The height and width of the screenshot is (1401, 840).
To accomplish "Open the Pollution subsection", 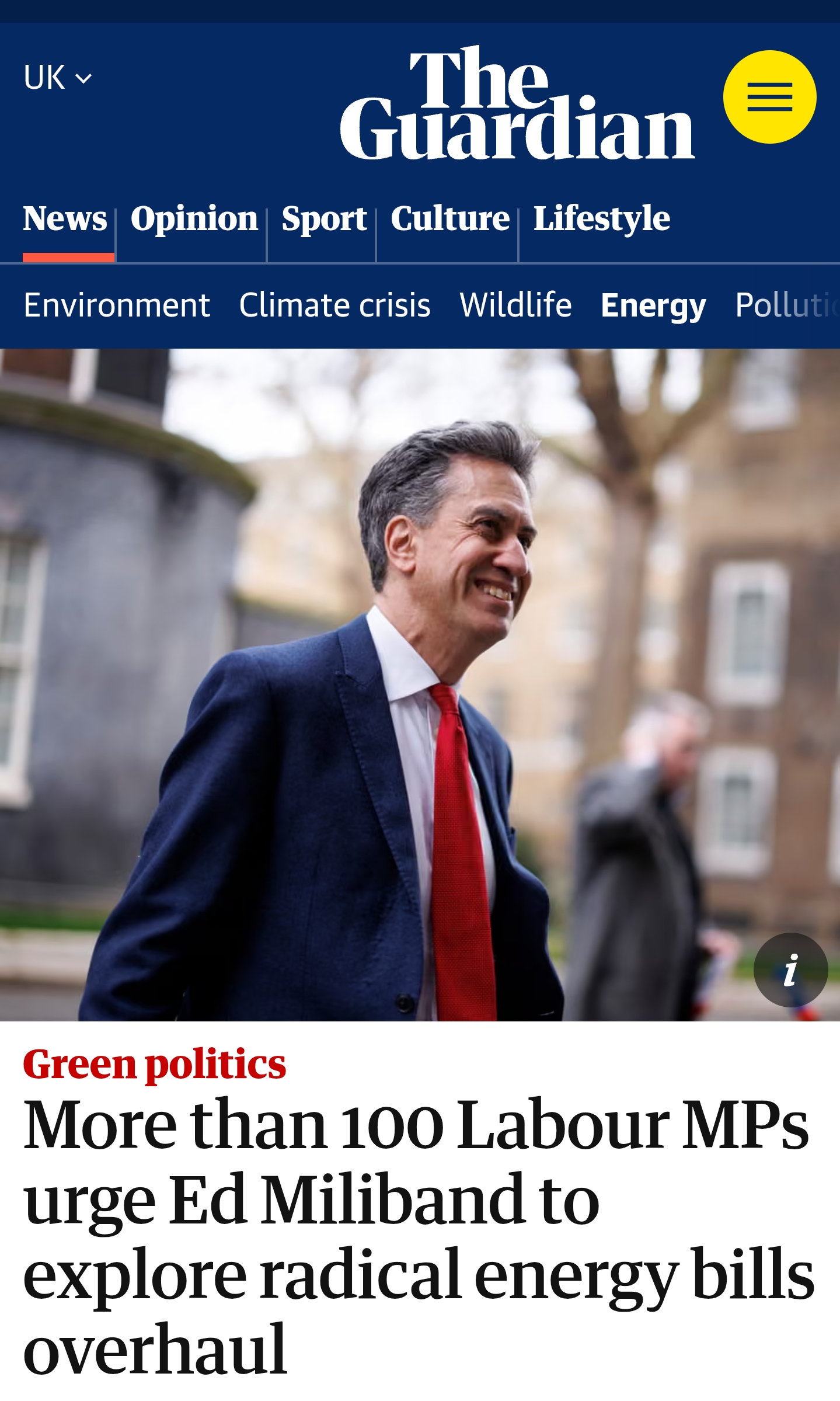I will click(x=787, y=305).
